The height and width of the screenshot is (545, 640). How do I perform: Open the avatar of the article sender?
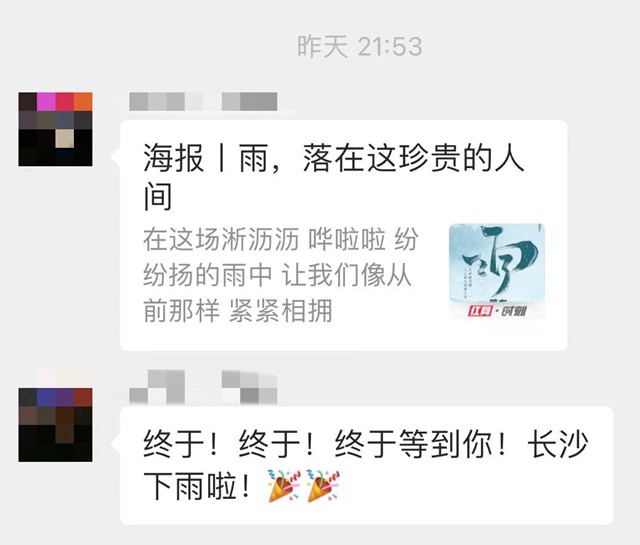click(56, 129)
